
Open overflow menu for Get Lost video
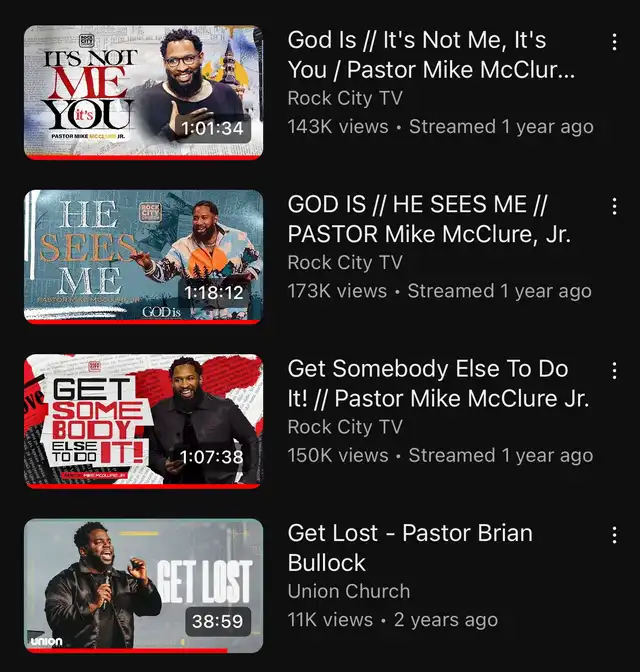(x=614, y=535)
